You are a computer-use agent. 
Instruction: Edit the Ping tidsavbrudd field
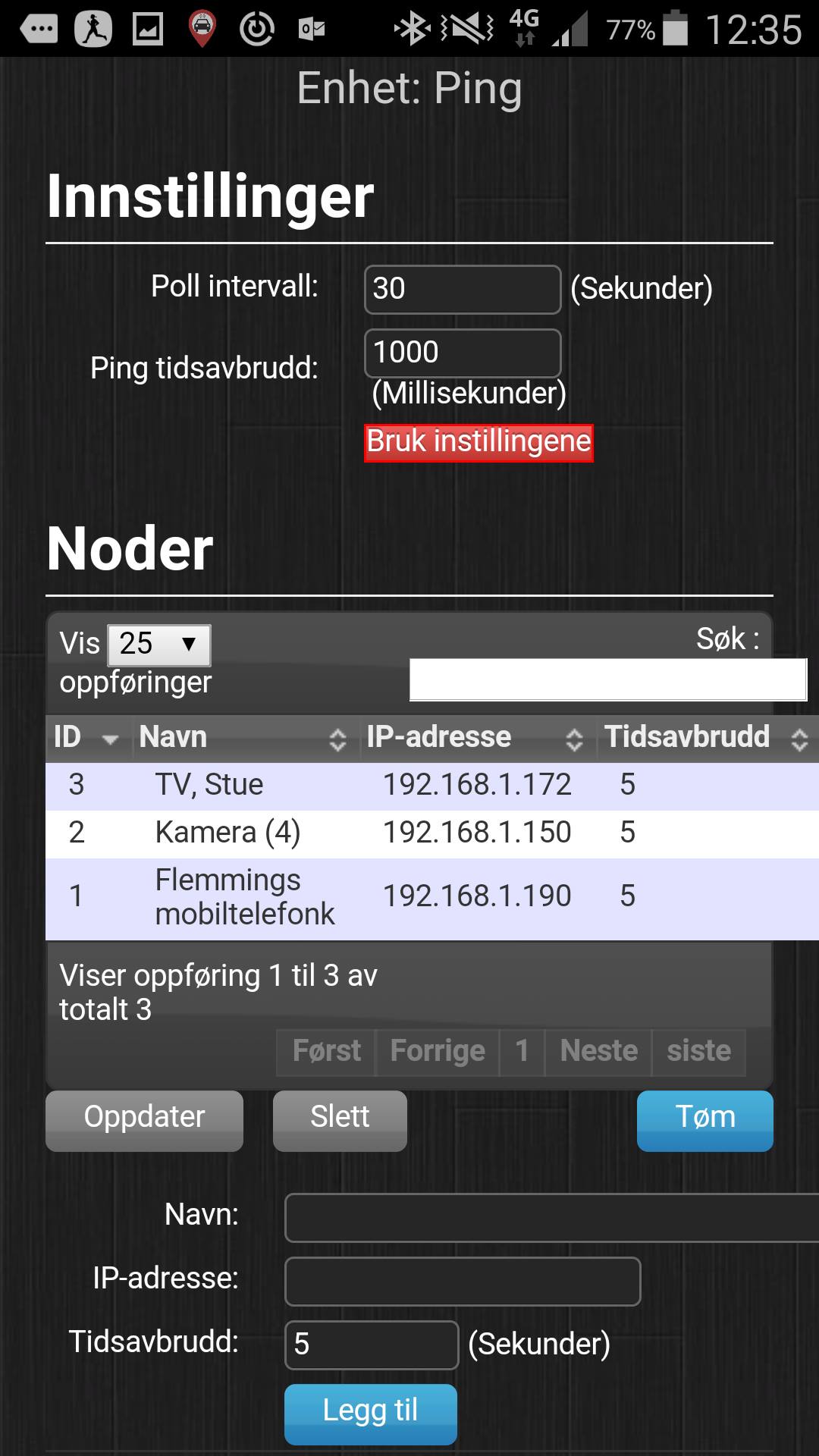(463, 353)
